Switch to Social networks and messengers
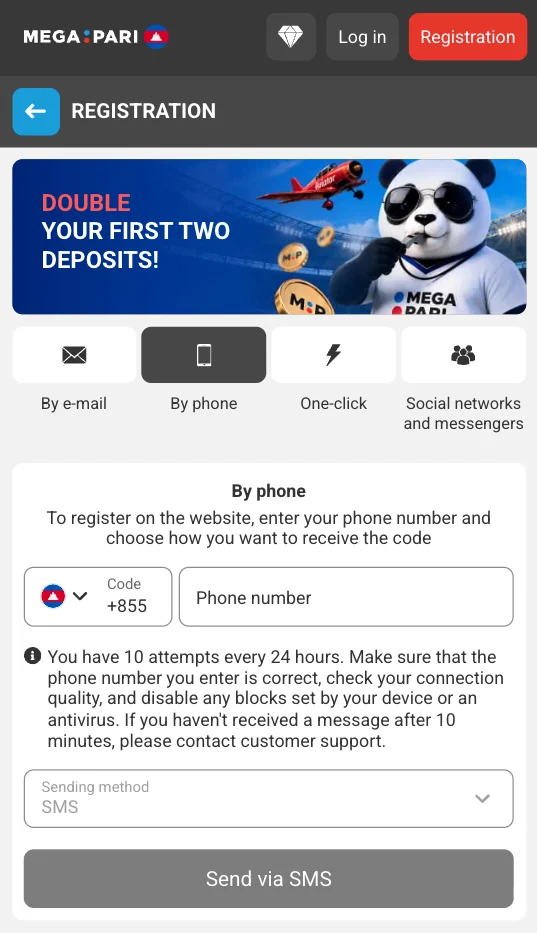The height and width of the screenshot is (933, 537). point(464,355)
